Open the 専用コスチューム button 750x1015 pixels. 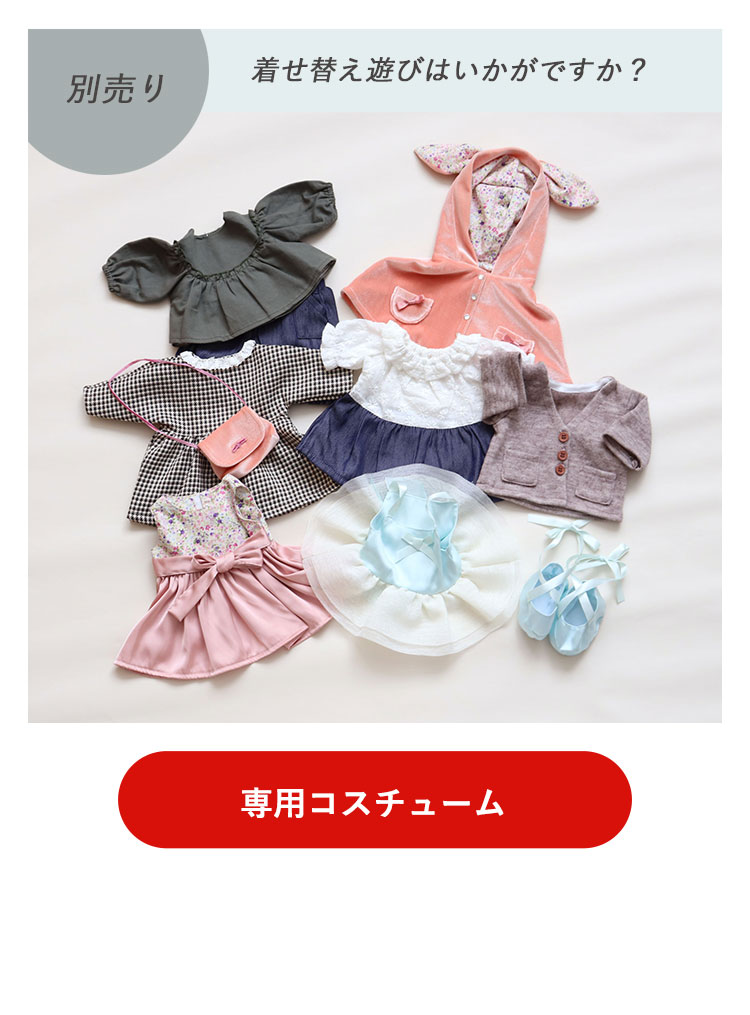[374, 800]
